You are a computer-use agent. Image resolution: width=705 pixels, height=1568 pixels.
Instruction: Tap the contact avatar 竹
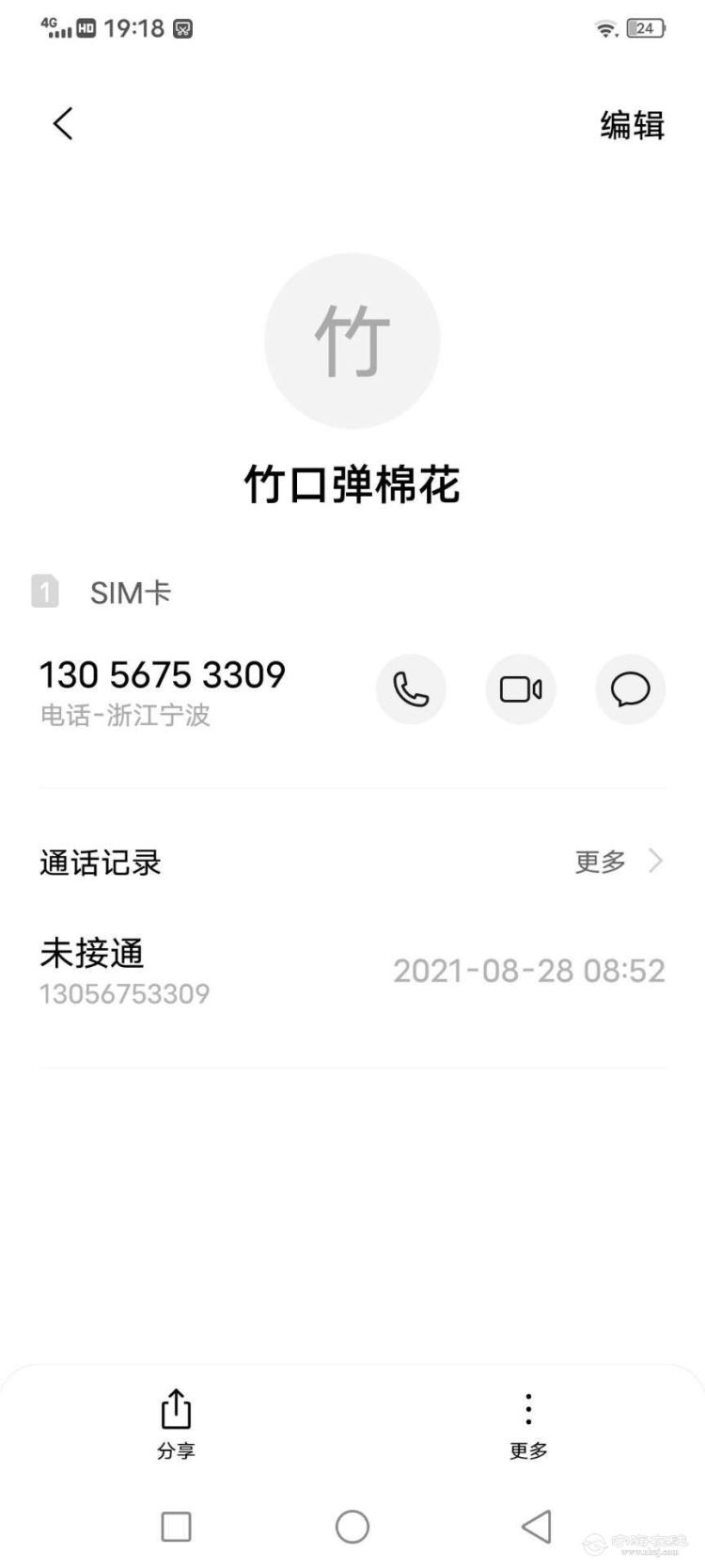click(x=352, y=341)
